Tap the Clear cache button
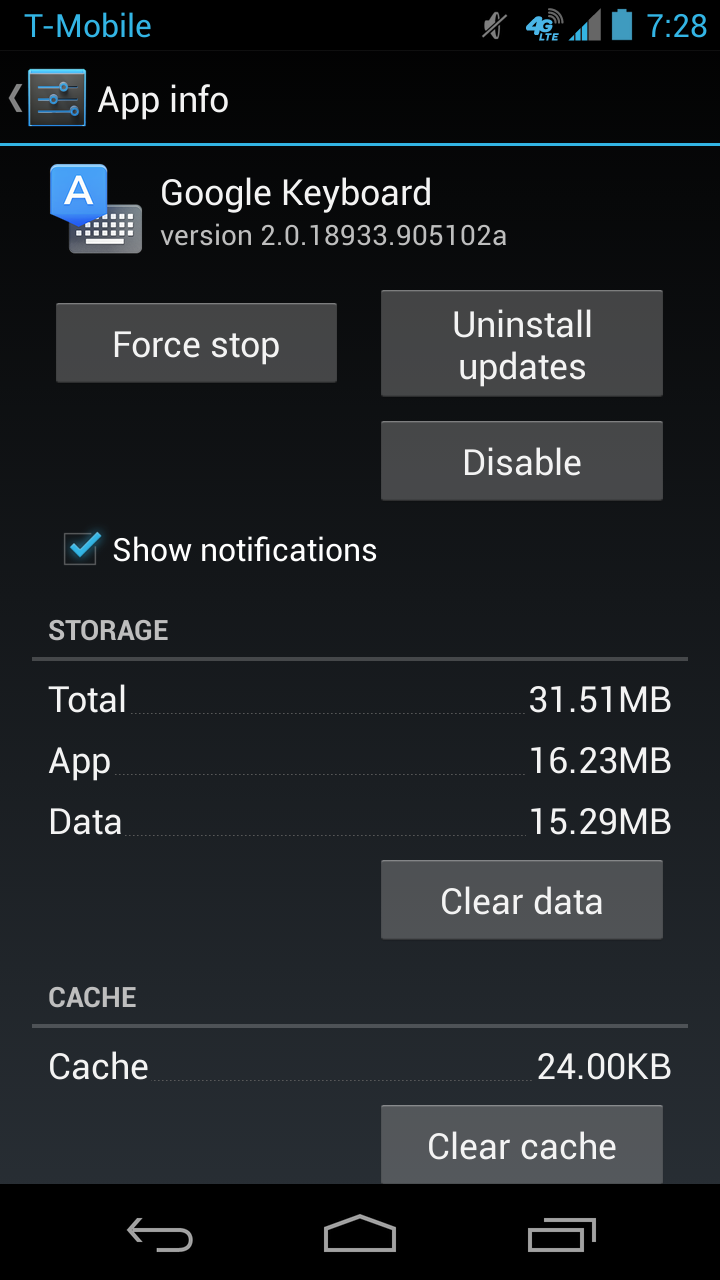 click(x=521, y=1145)
